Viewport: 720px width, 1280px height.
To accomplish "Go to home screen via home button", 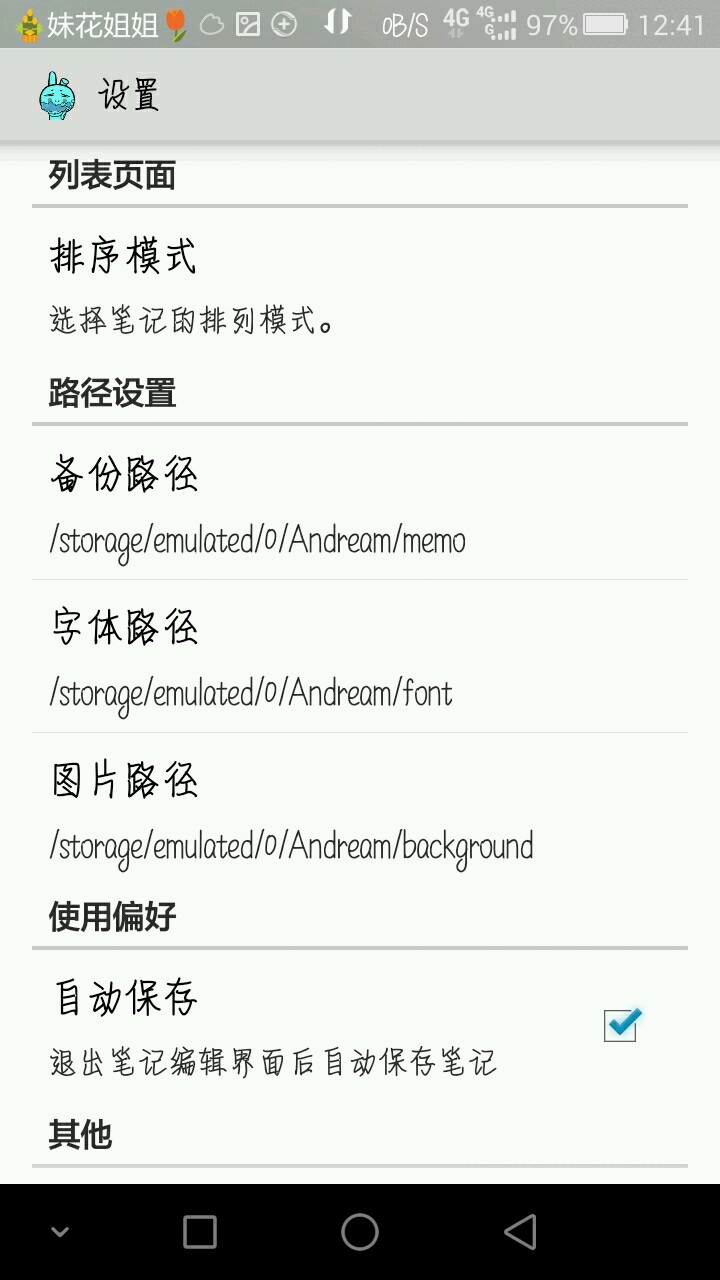I will click(x=360, y=1232).
